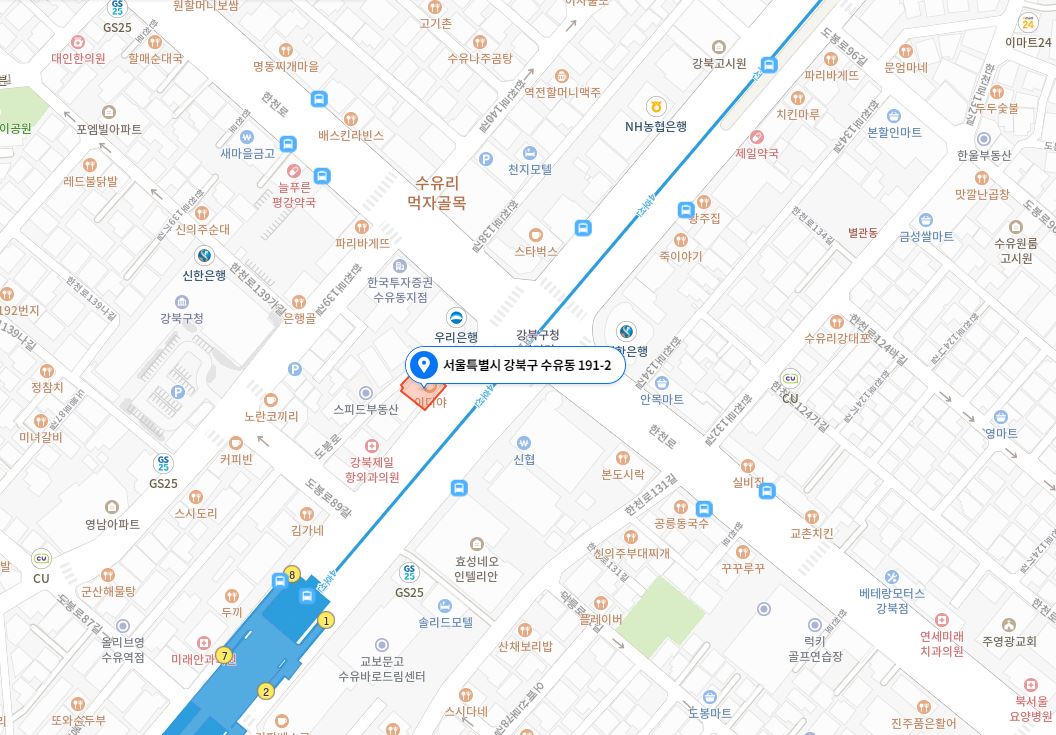Select the 스타벅스 map pin
This screenshot has width=1056, height=735.
pyautogui.click(x=535, y=235)
